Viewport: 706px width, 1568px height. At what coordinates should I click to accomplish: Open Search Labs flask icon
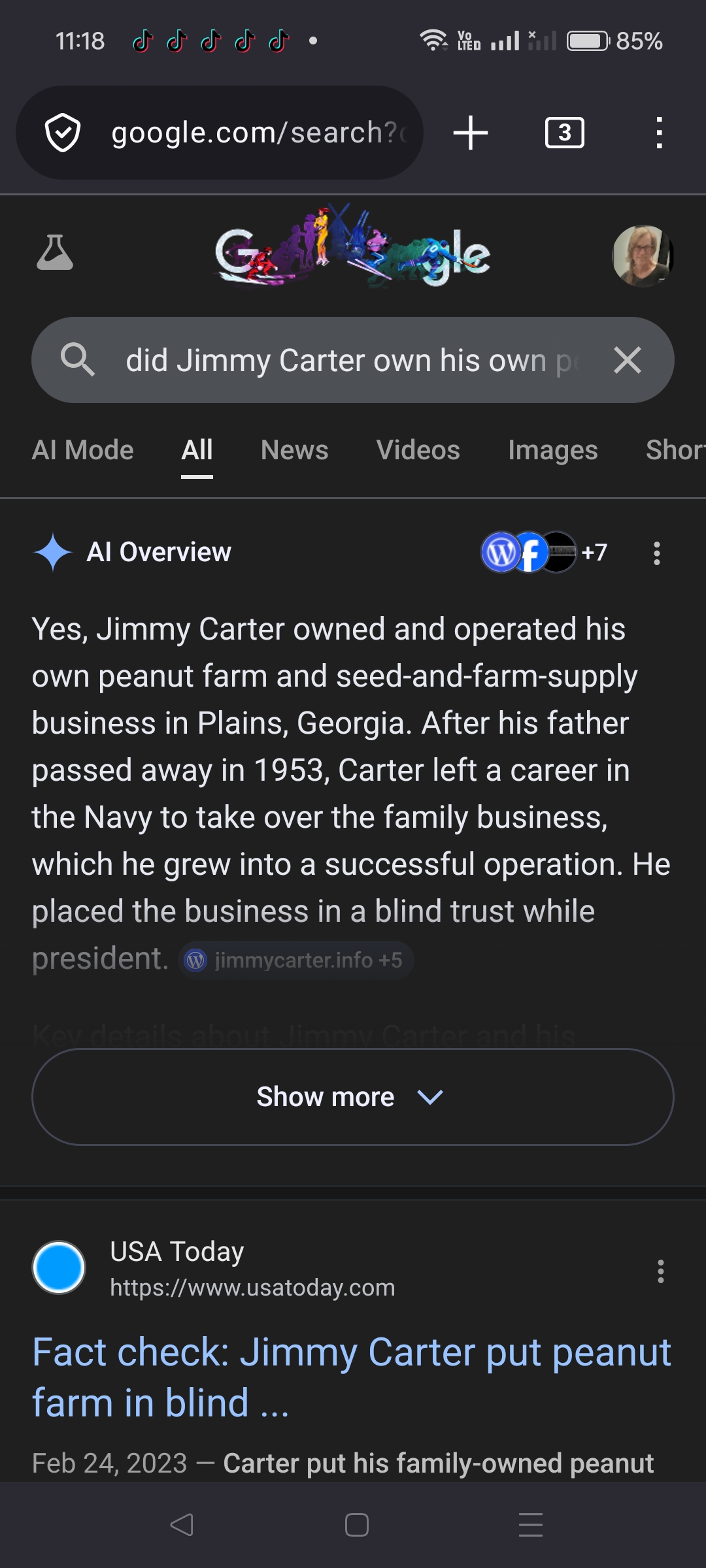click(x=55, y=253)
